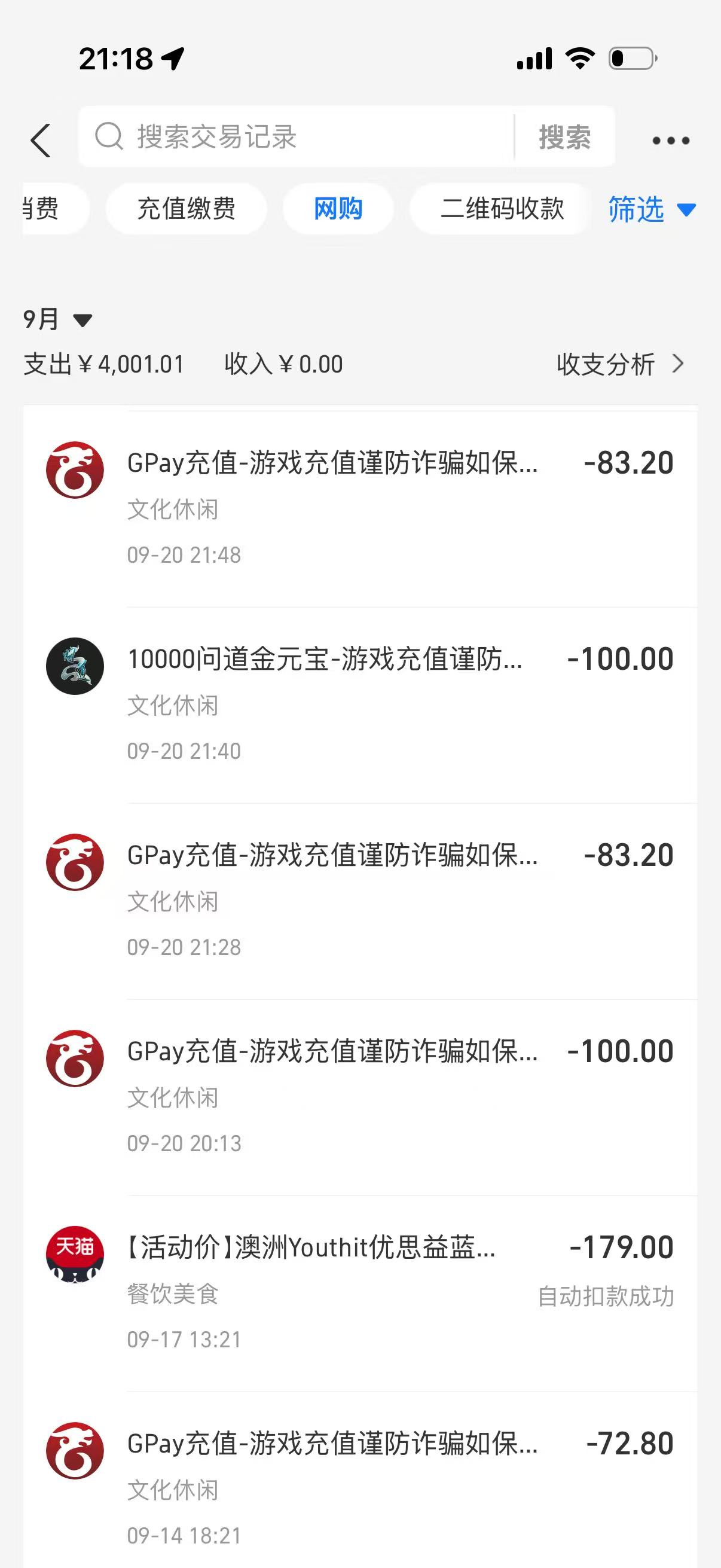Tap the 搜索交易记录 search field

tap(298, 137)
